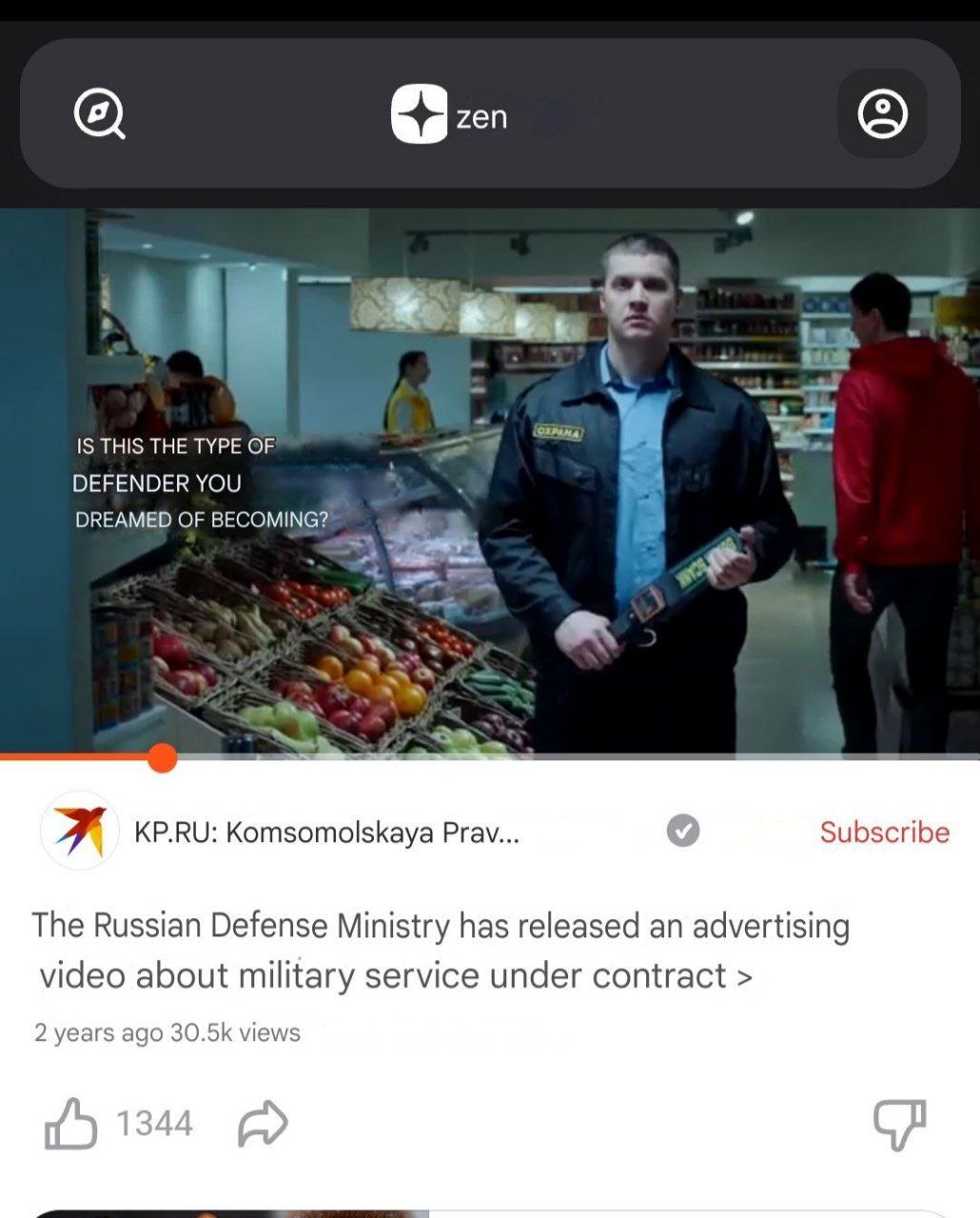
Task: Dislike this video
Action: 899,1124
